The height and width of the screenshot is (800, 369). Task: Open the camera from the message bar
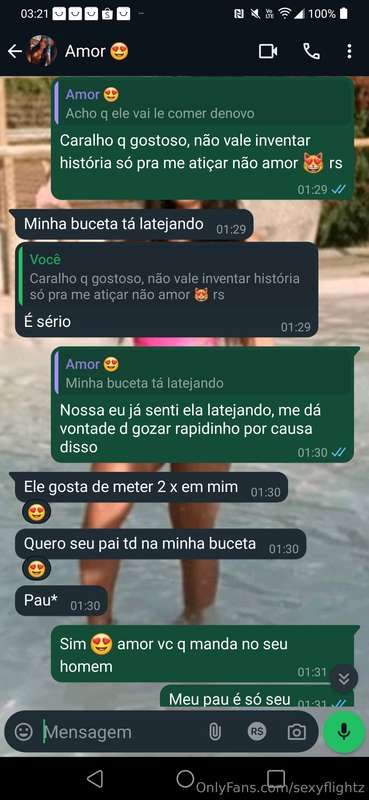pyautogui.click(x=297, y=732)
